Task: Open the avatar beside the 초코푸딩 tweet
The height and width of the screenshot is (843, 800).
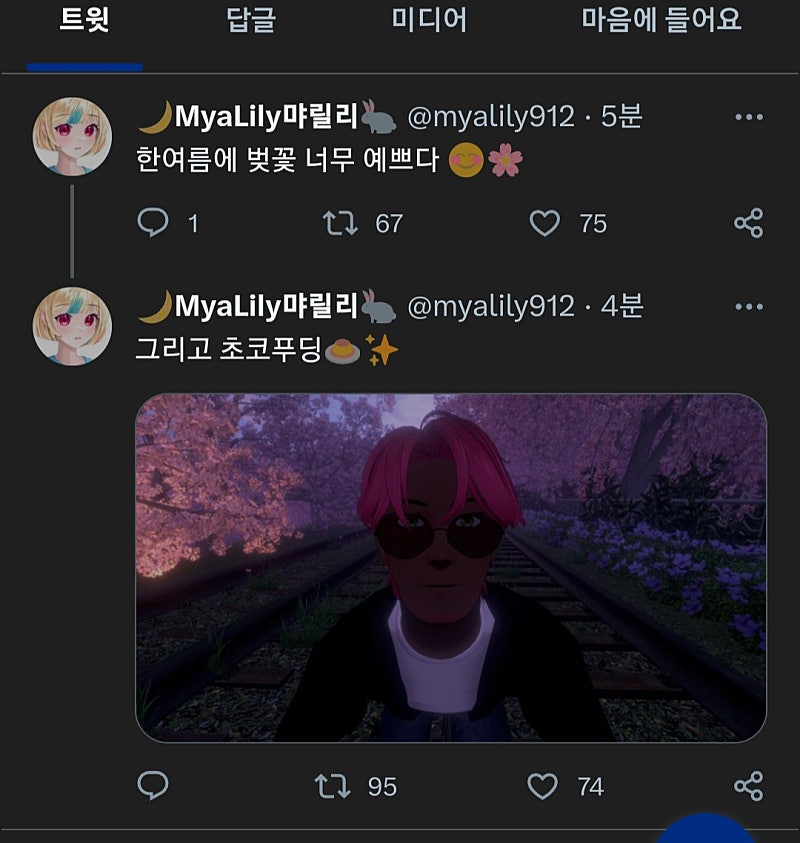Action: click(x=72, y=326)
